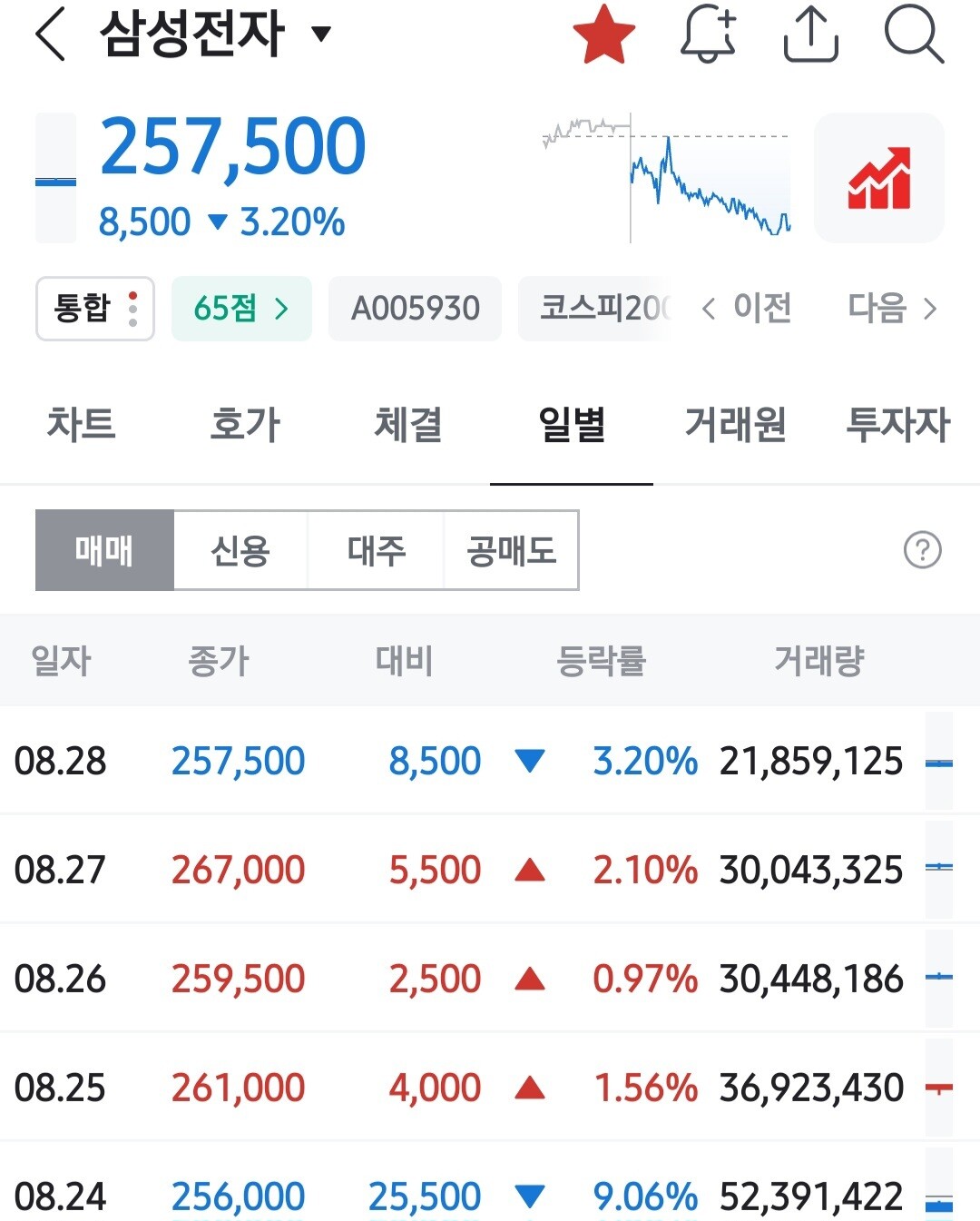
Task: Switch to the 차트 tab
Action: tap(82, 424)
